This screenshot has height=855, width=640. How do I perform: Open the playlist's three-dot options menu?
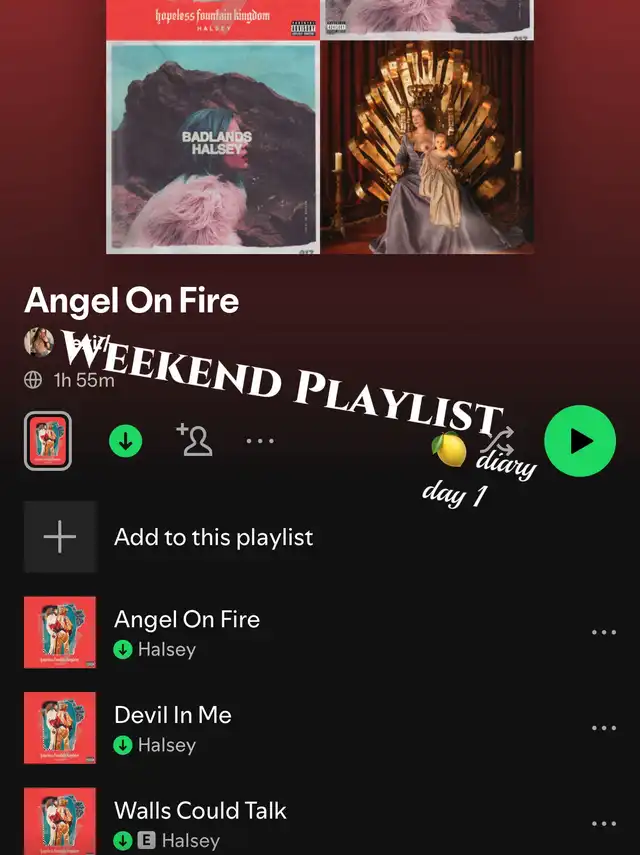260,441
